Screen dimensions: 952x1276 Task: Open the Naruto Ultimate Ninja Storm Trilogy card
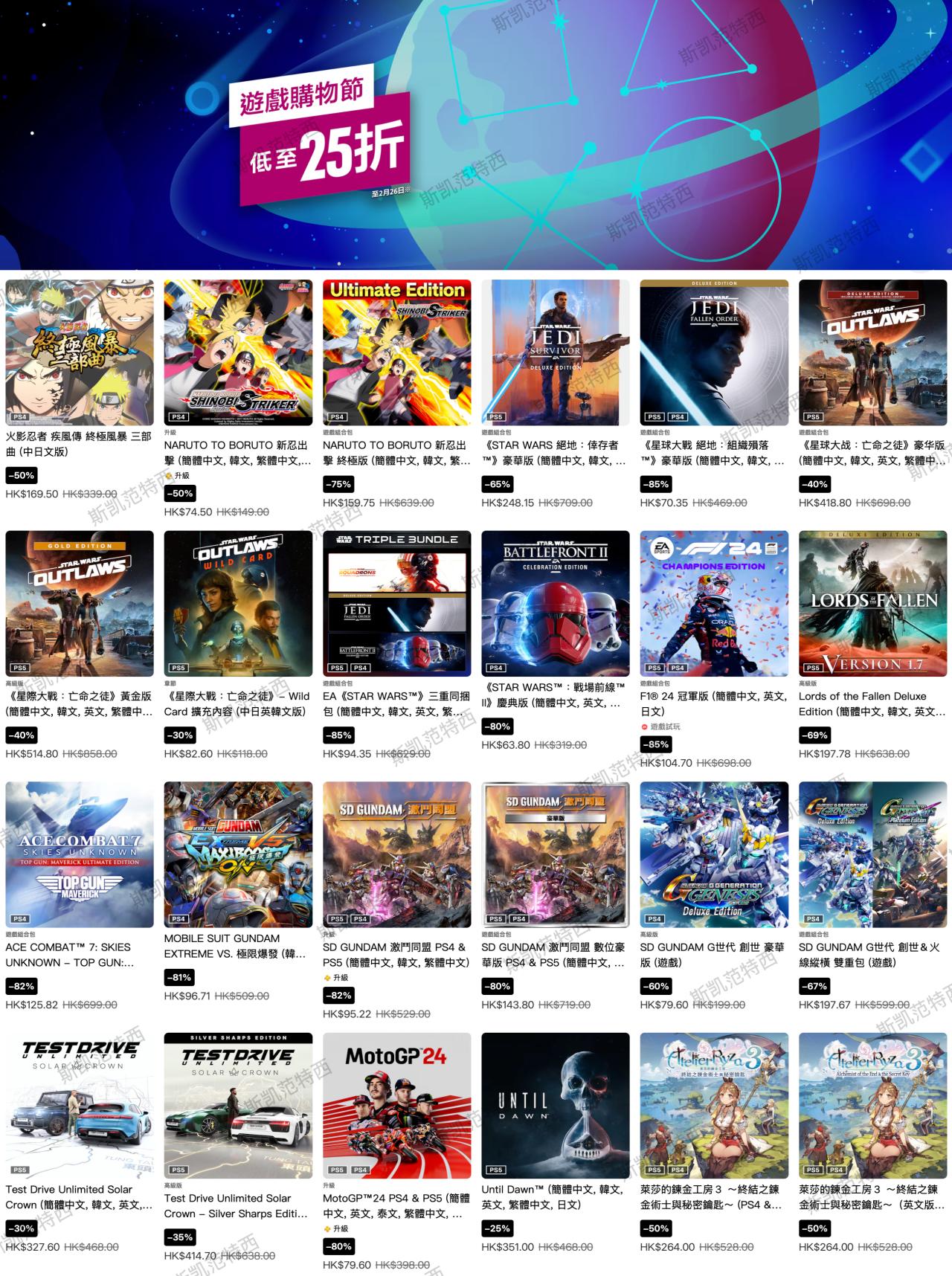pos(80,352)
